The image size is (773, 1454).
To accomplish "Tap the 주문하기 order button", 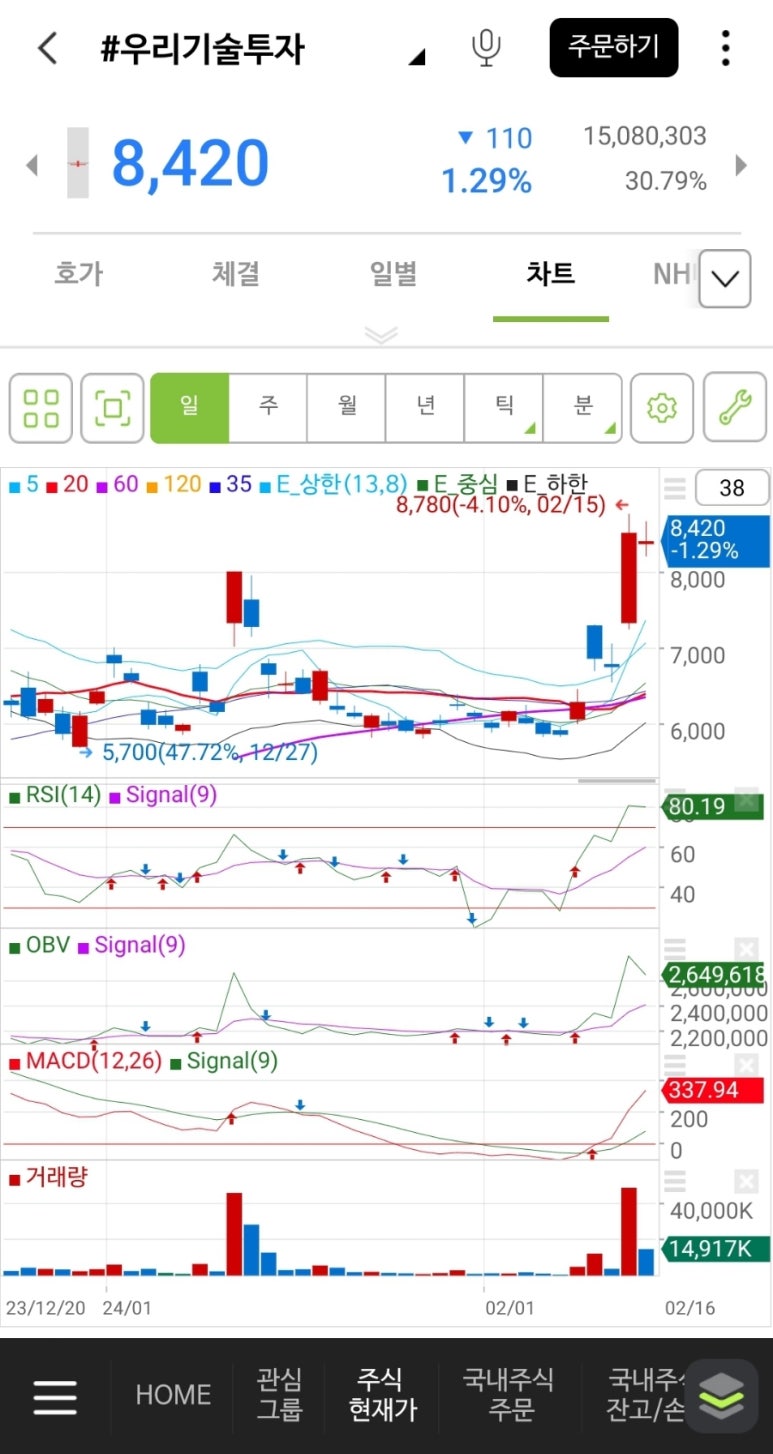I will [613, 47].
